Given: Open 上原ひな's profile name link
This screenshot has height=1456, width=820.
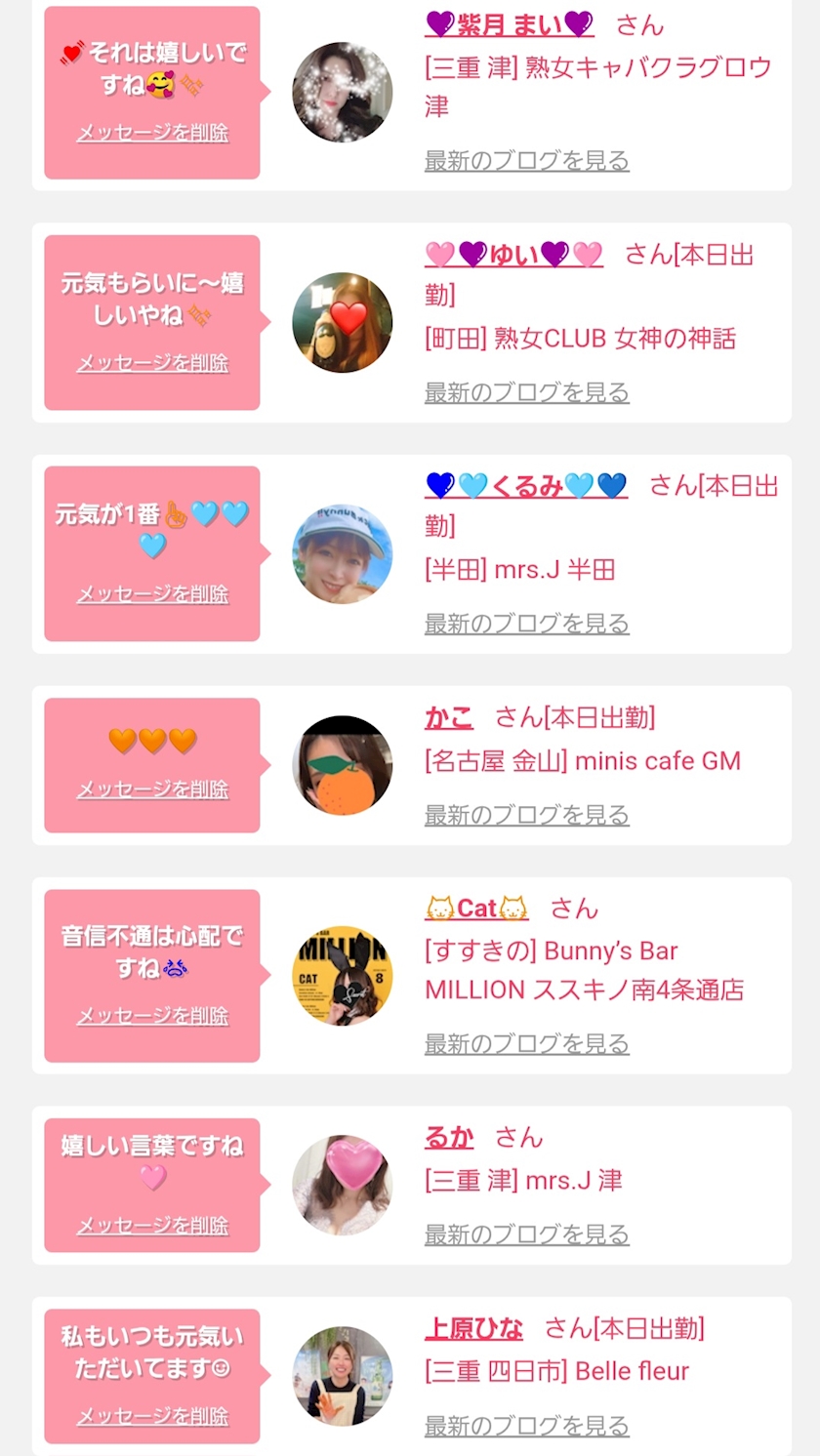Looking at the screenshot, I should pyautogui.click(x=473, y=1329).
